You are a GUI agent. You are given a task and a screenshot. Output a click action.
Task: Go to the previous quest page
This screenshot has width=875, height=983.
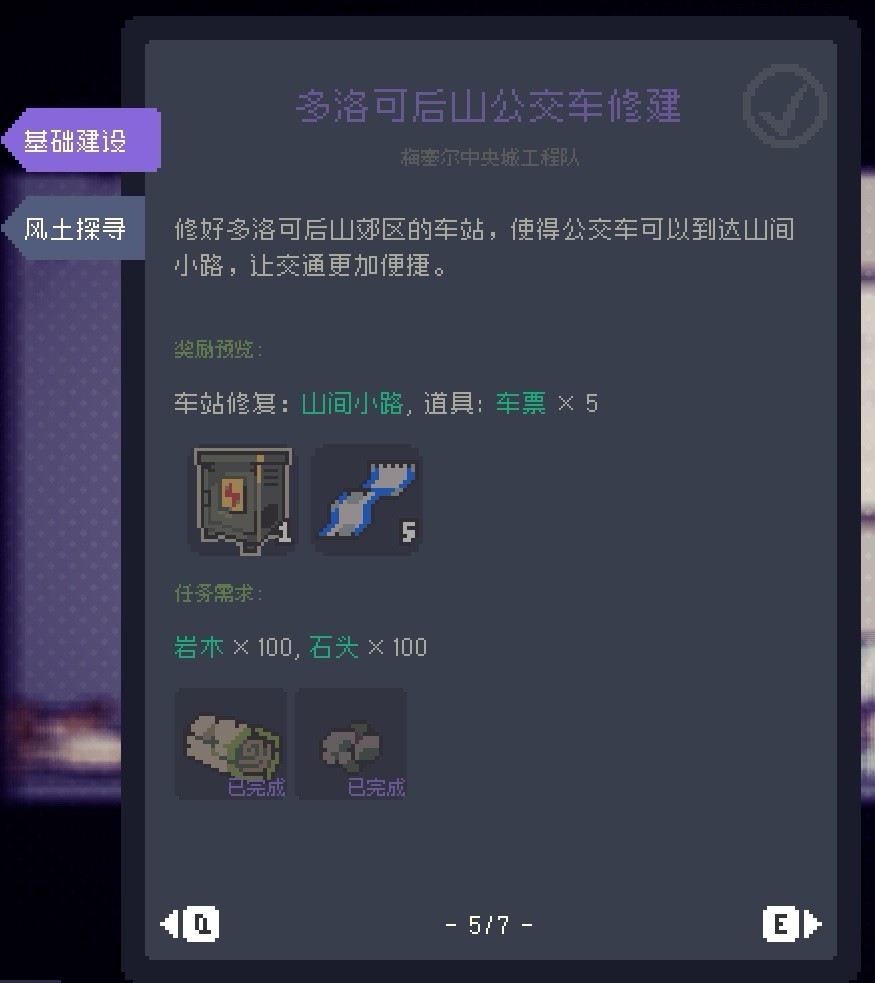[192, 924]
